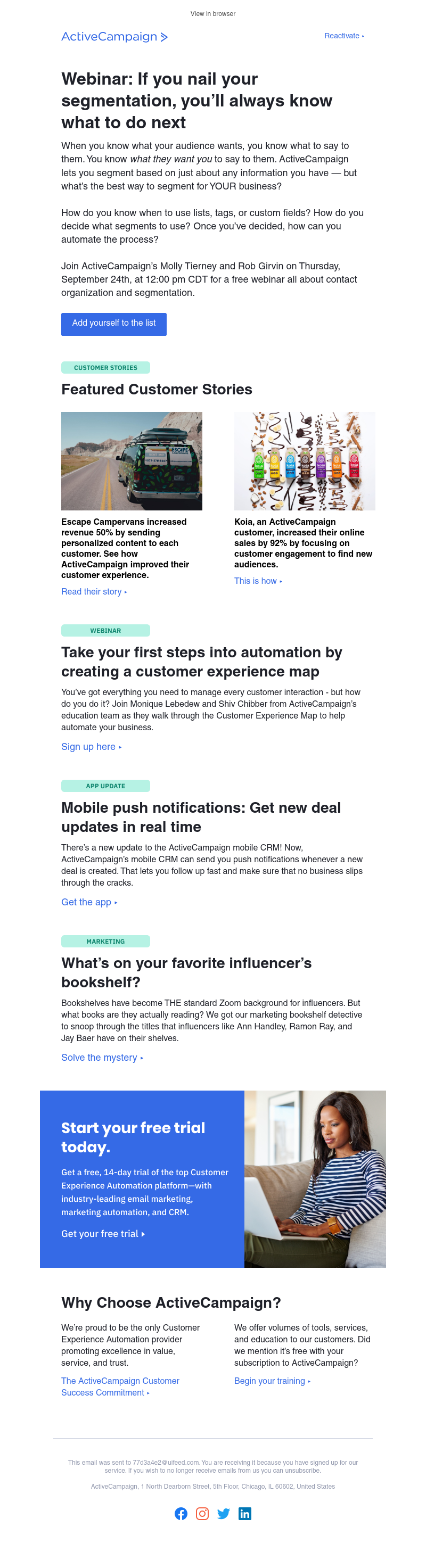Image resolution: width=426 pixels, height=1568 pixels.
Task: Open the Koia bottles photo
Action: pos(304,461)
